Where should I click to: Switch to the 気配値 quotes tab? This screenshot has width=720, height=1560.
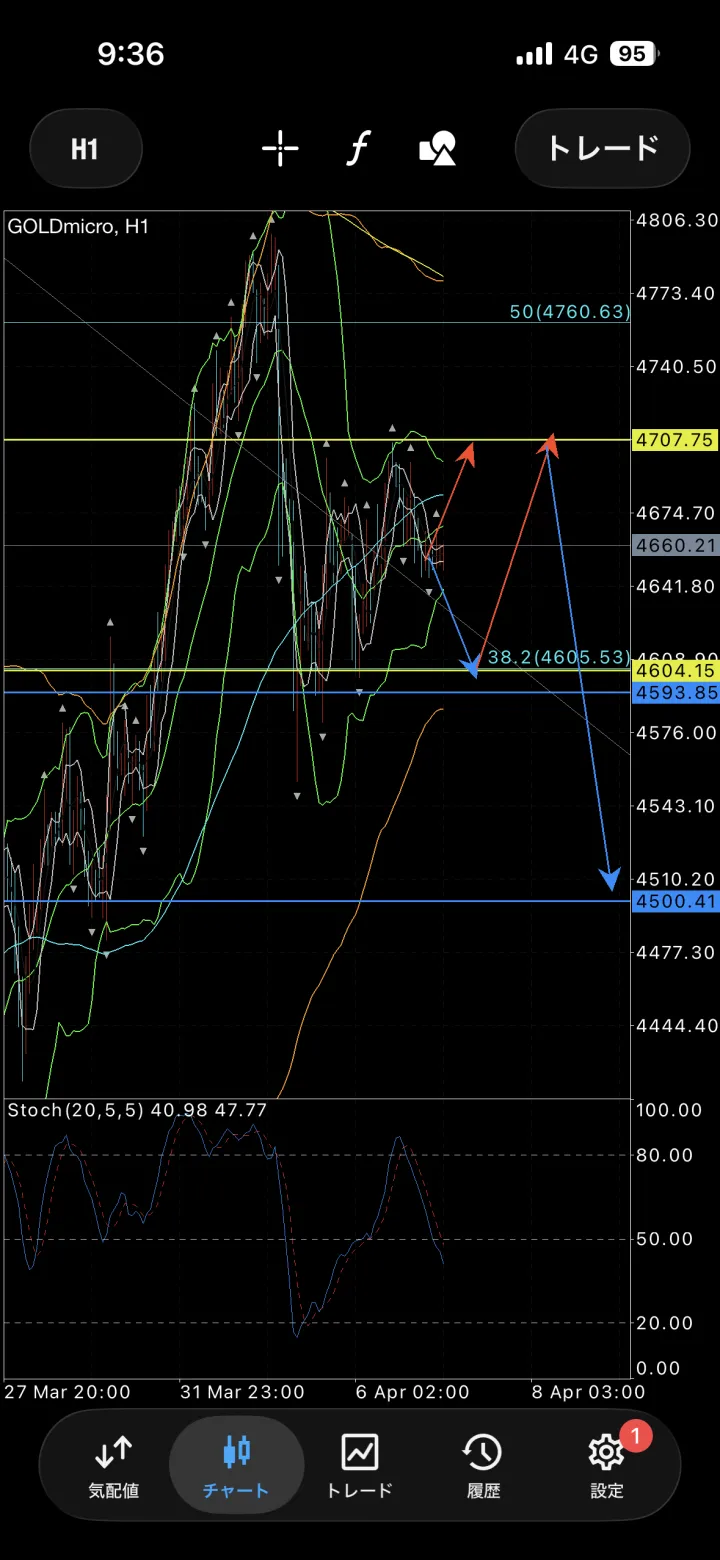pyautogui.click(x=114, y=1465)
